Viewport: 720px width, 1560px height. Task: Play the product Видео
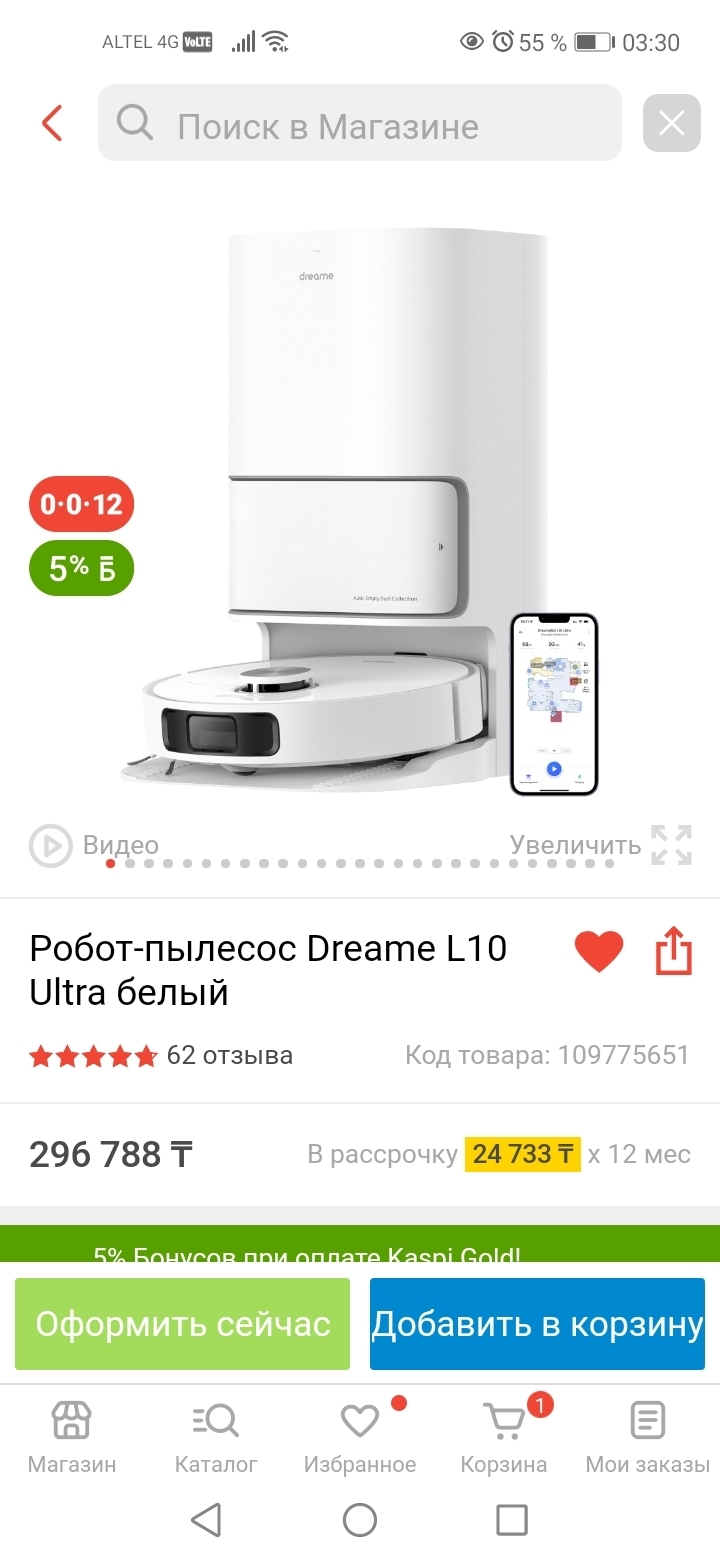pyautogui.click(x=94, y=846)
